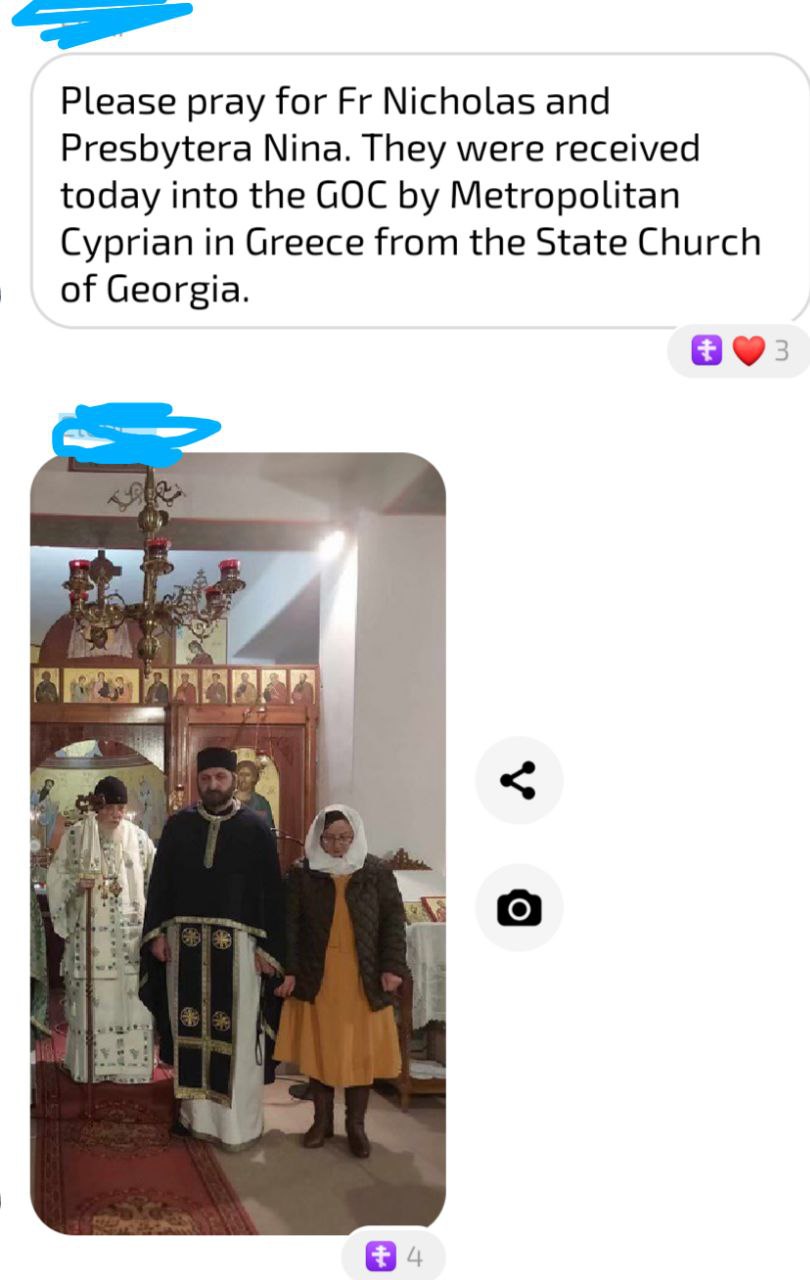Tap the cross reaction under the photo

(393, 1256)
